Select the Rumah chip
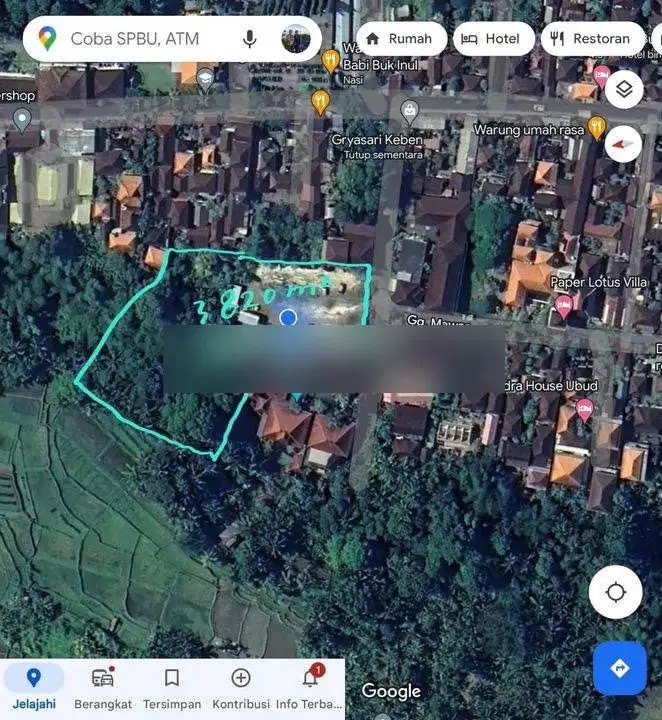Screen dimensions: 662x720 [x=399, y=39]
